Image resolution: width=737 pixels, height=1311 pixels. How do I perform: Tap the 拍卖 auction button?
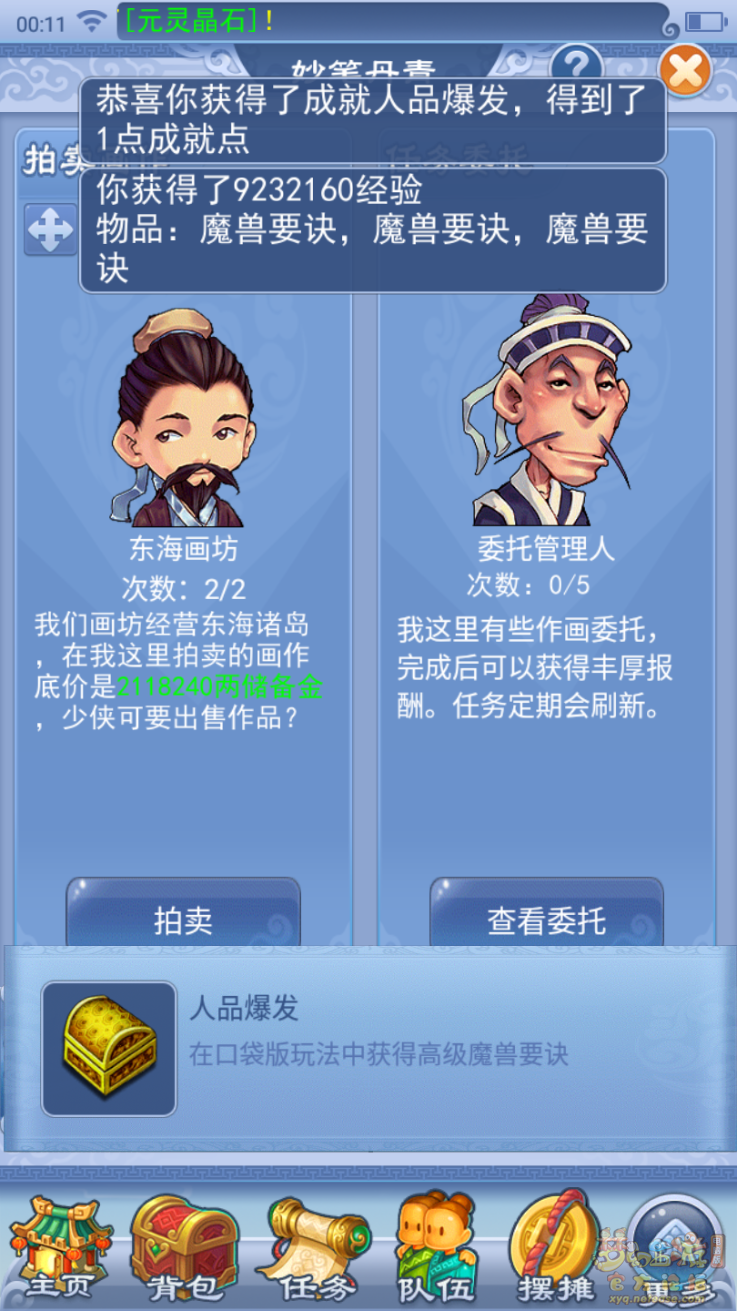(x=183, y=917)
